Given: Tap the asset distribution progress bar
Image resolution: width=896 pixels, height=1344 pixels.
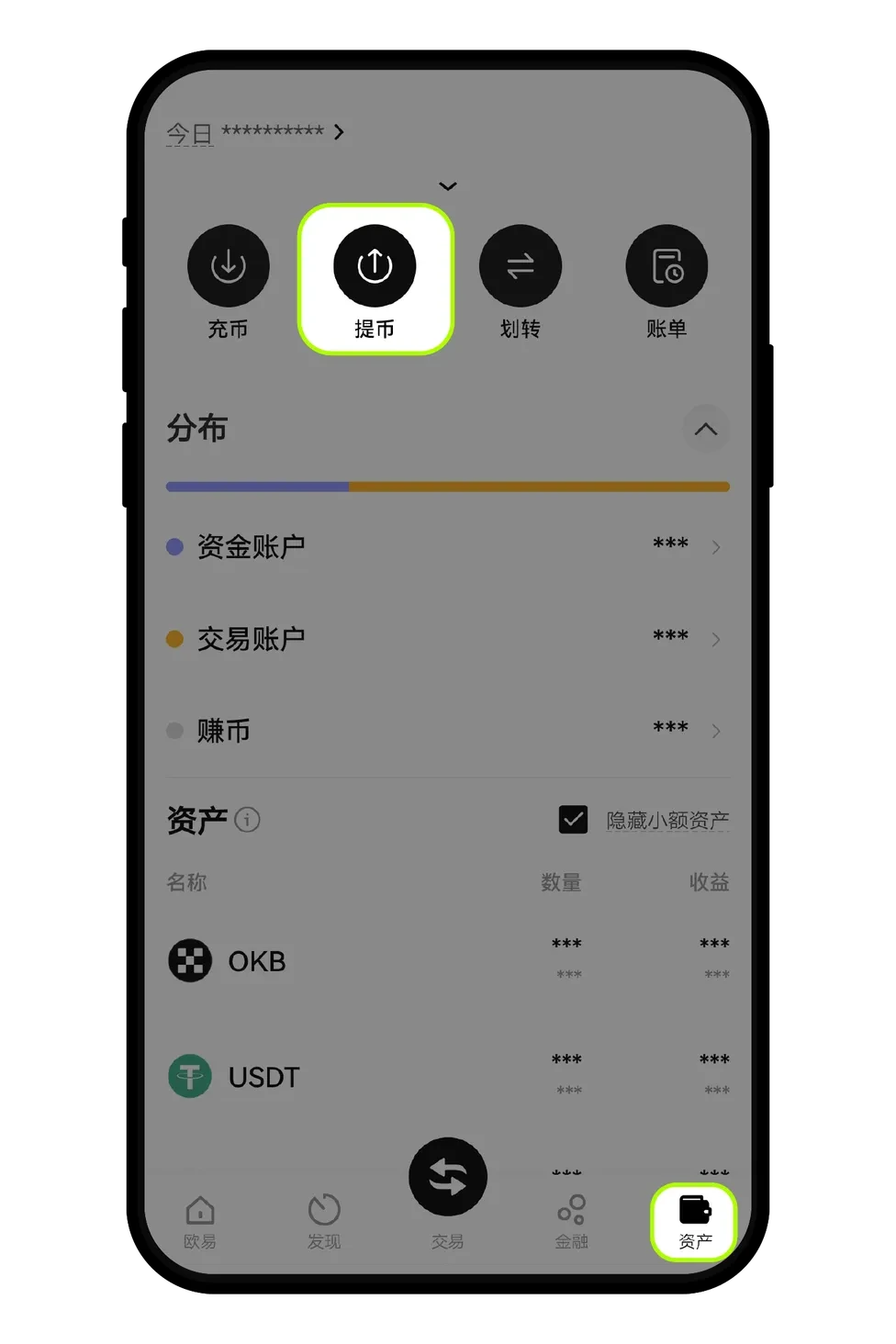Looking at the screenshot, I should point(447,486).
